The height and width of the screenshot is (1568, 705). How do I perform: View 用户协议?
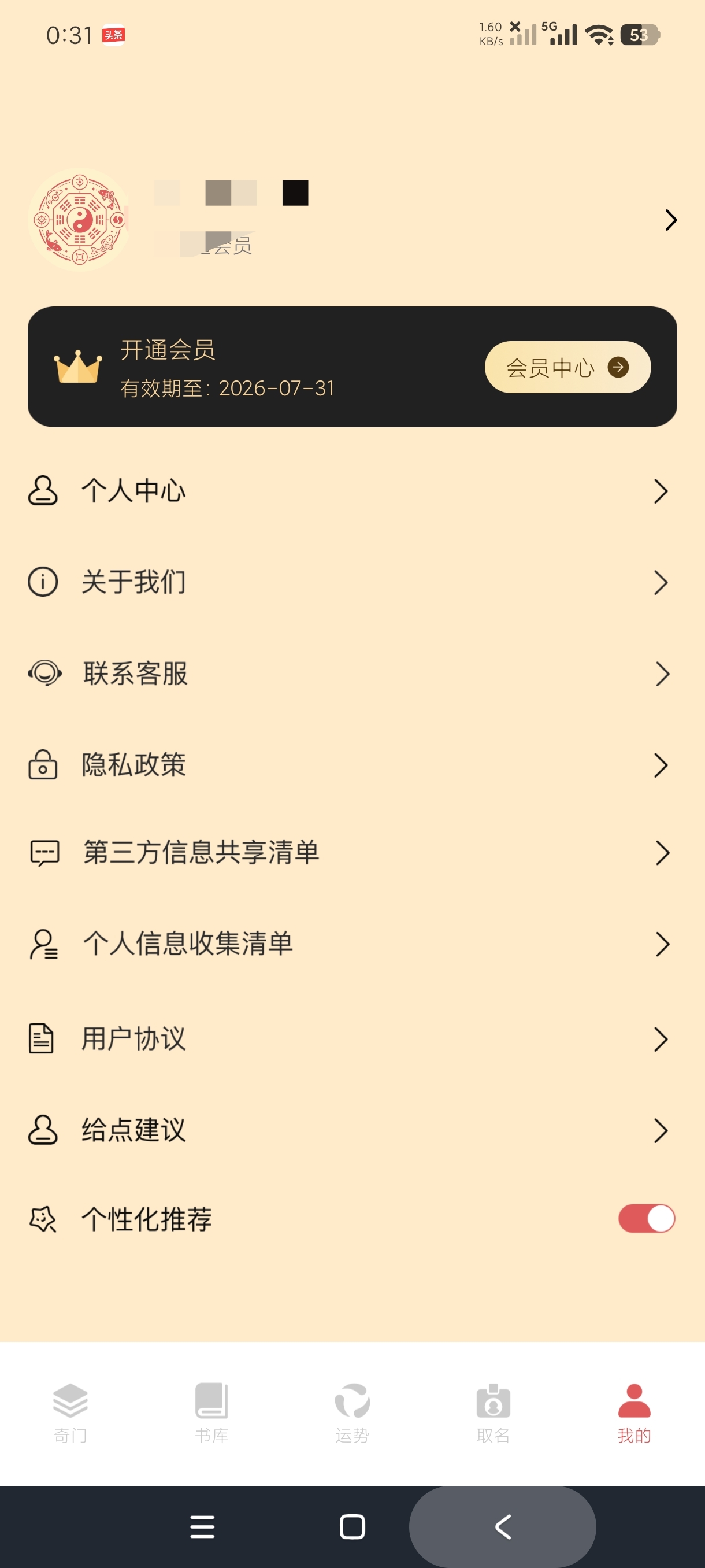(352, 1038)
